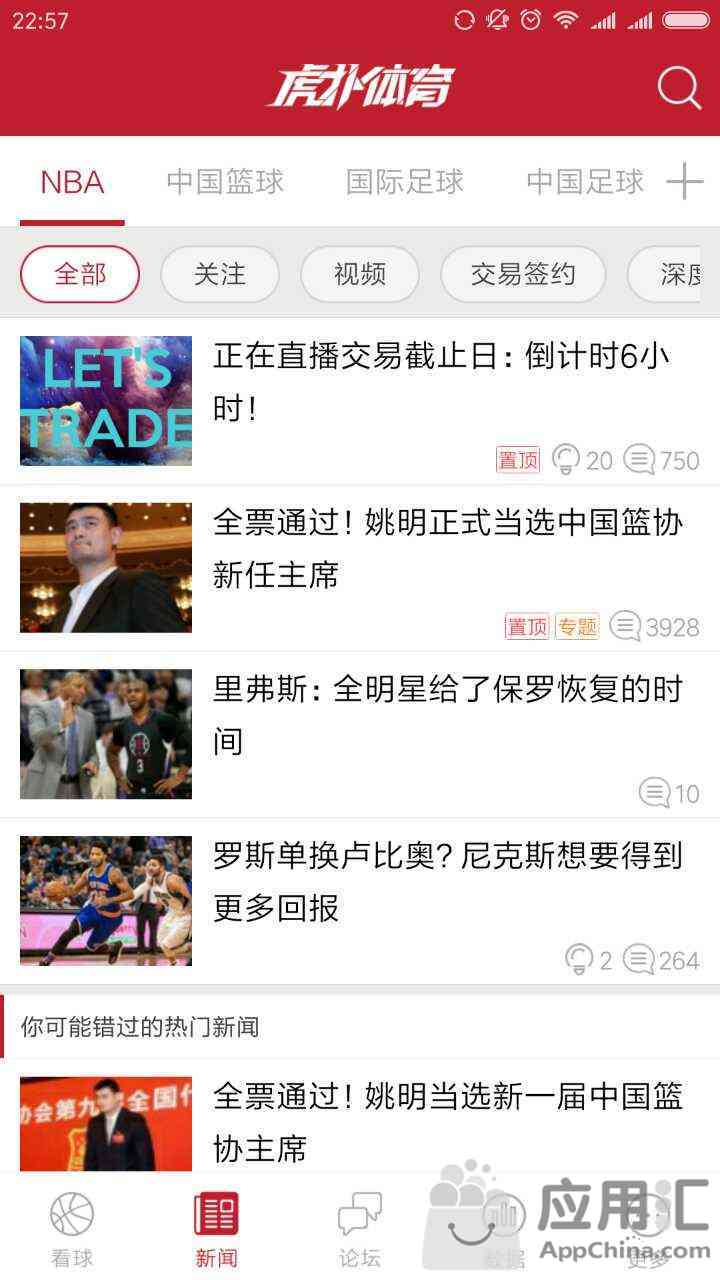The width and height of the screenshot is (720, 1280).
Task: Open article 罗斯单换卢比奥
Action: click(x=360, y=900)
